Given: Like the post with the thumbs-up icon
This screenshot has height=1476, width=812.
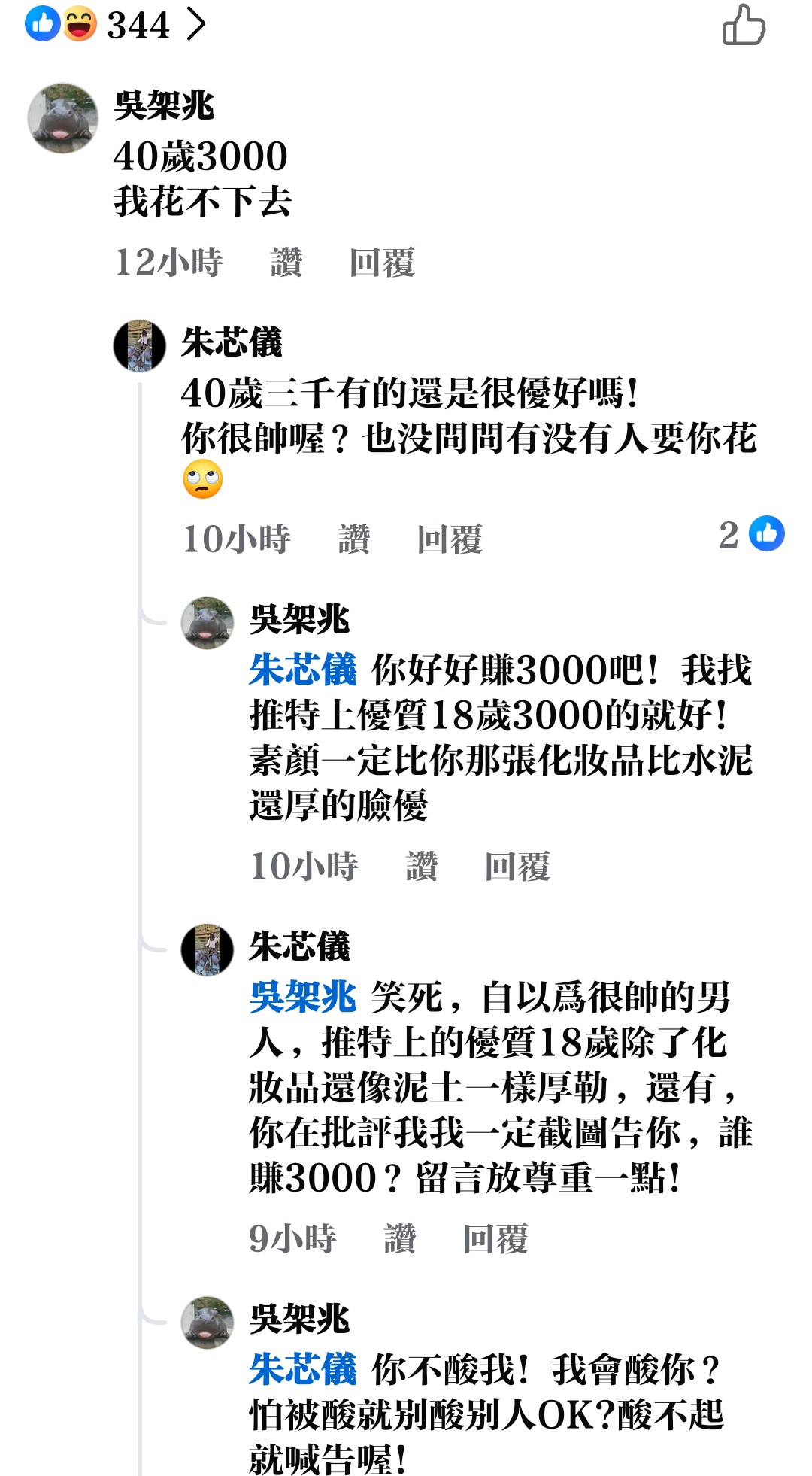Looking at the screenshot, I should (x=744, y=25).
